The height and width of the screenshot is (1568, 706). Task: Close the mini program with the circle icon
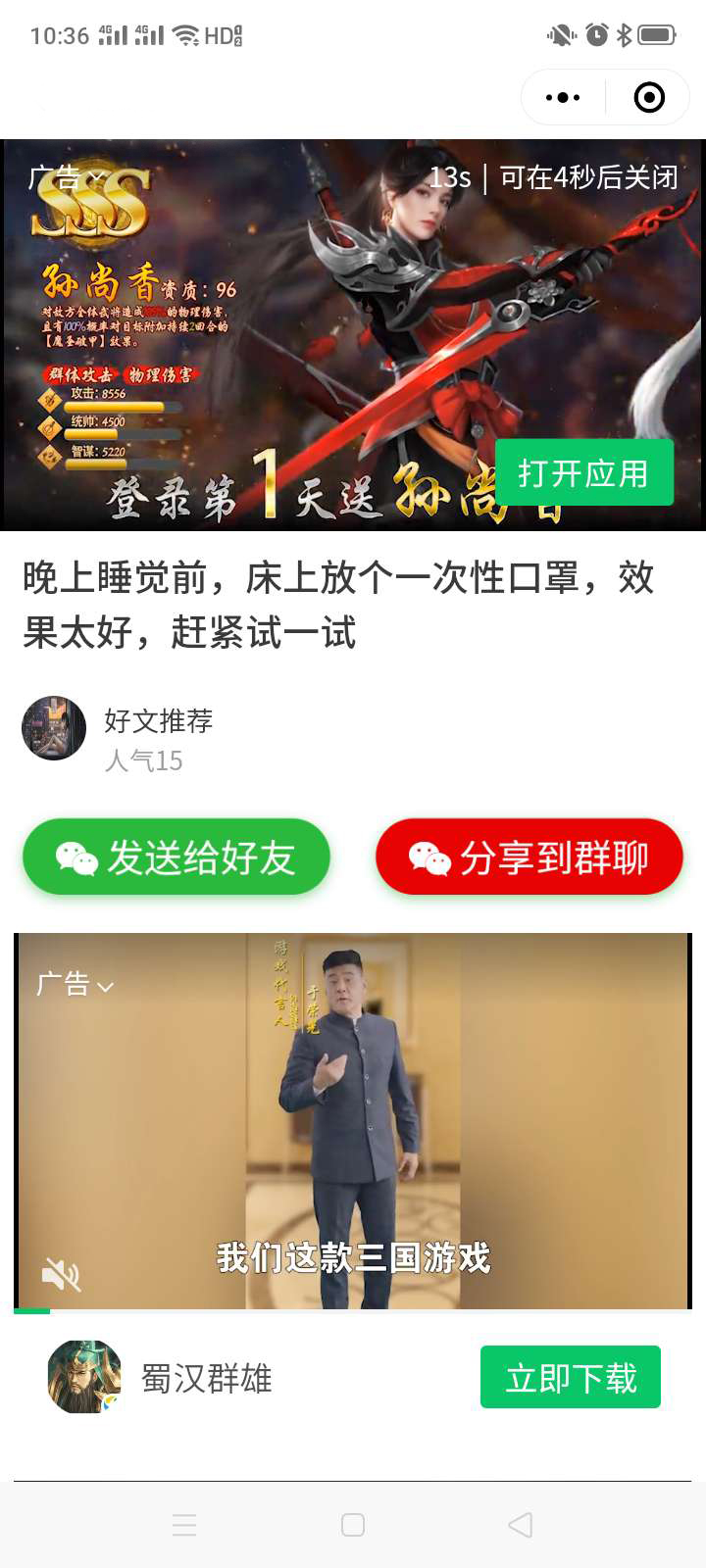point(649,97)
